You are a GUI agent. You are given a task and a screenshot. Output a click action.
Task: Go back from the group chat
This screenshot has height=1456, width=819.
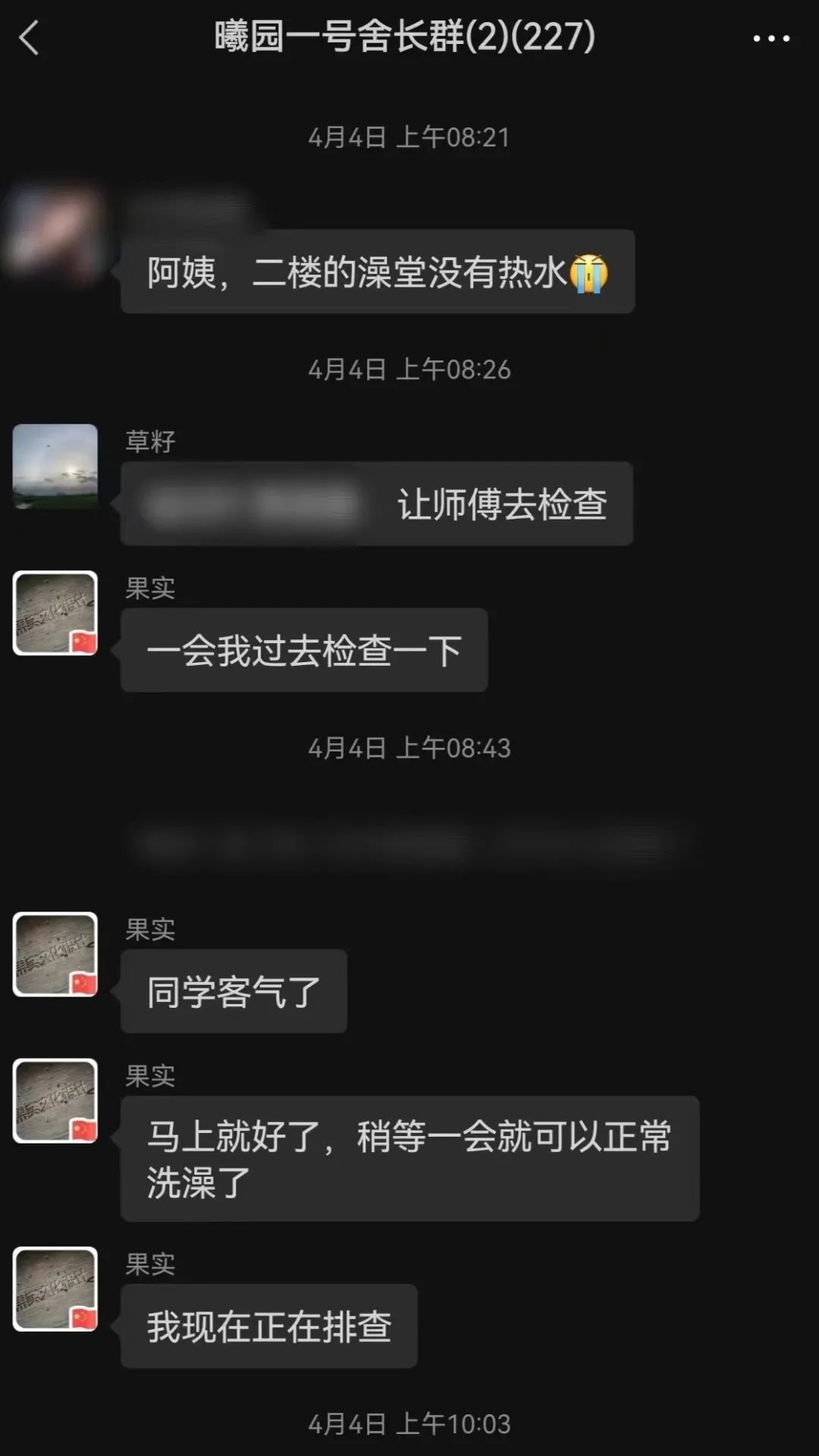29,38
